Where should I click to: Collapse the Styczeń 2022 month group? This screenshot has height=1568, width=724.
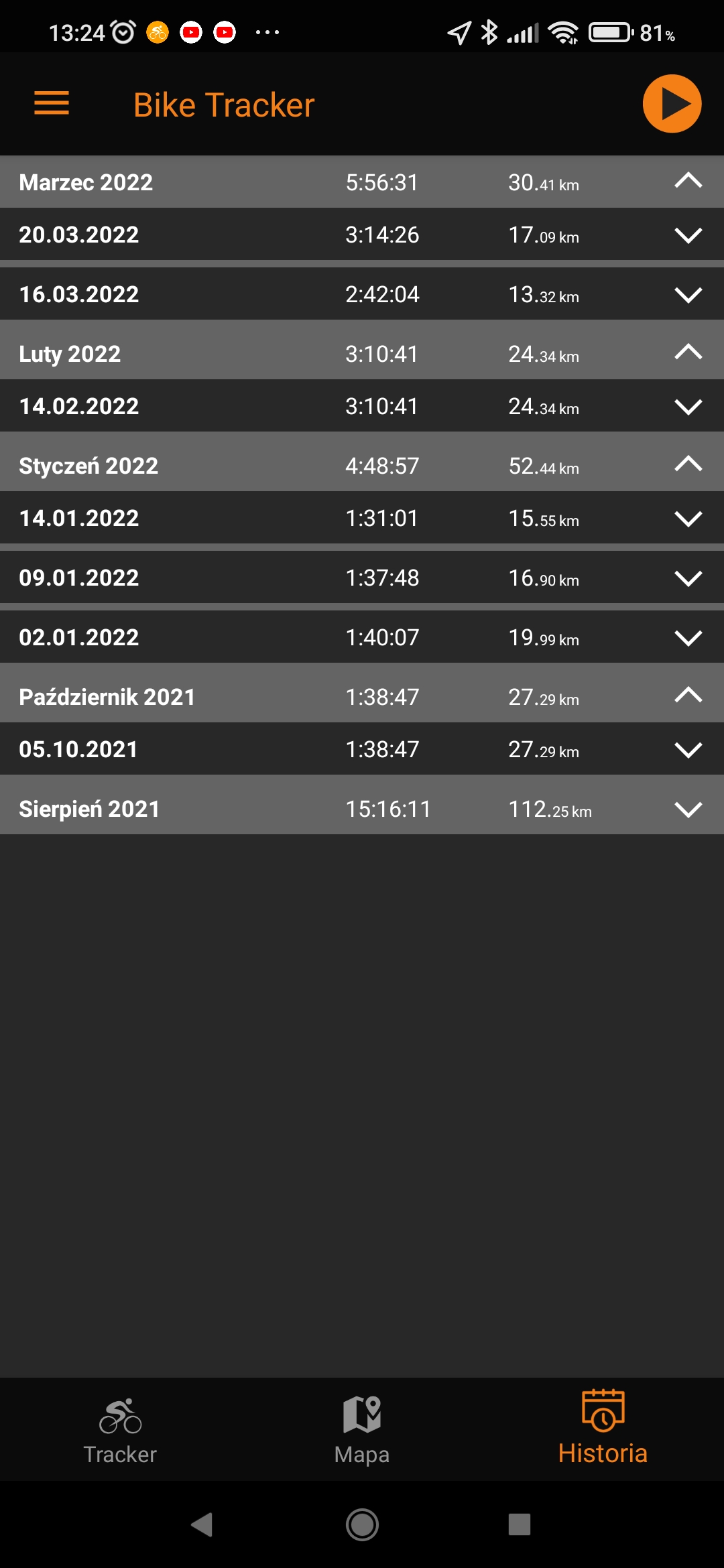[688, 465]
